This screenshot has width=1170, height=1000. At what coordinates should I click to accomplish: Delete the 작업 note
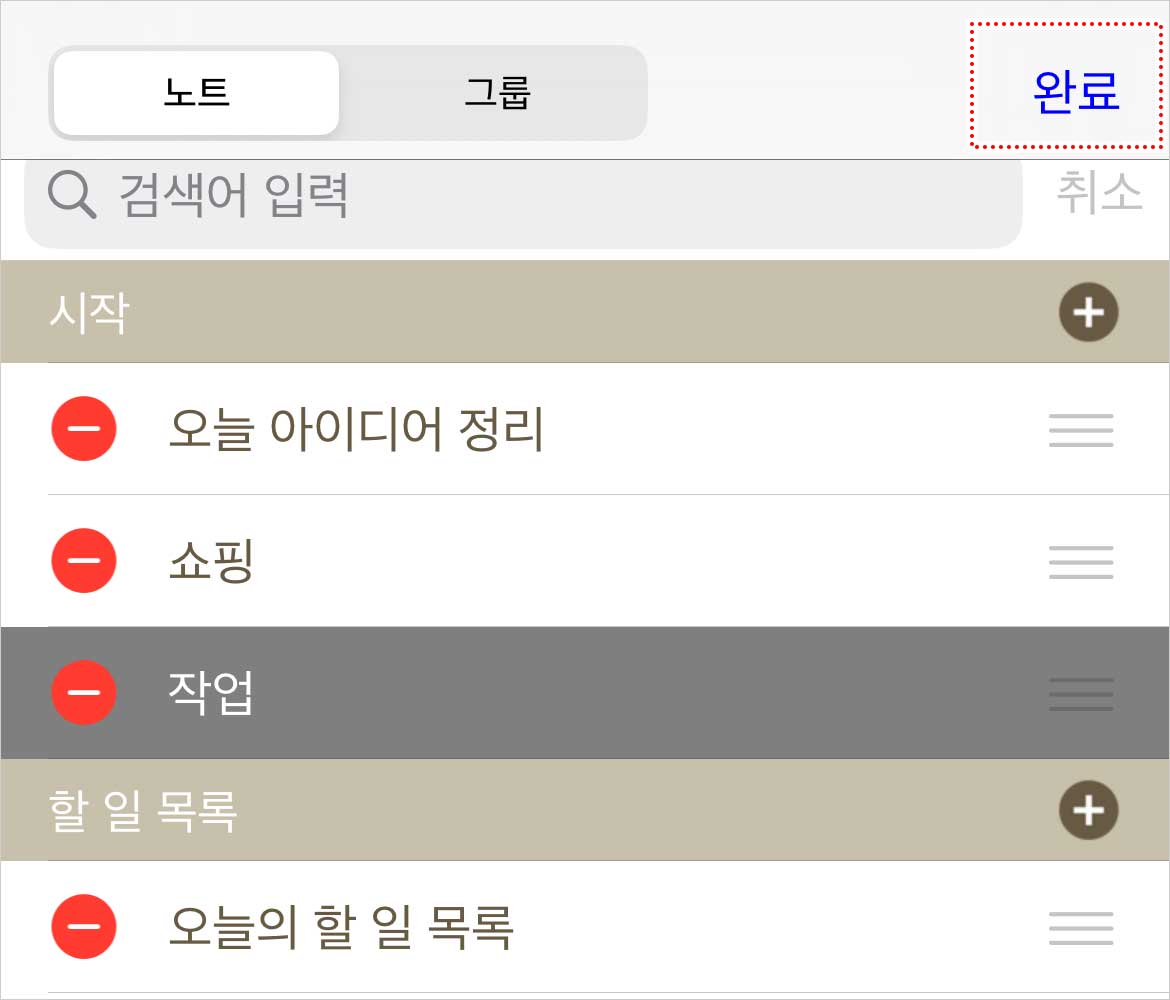point(84,693)
